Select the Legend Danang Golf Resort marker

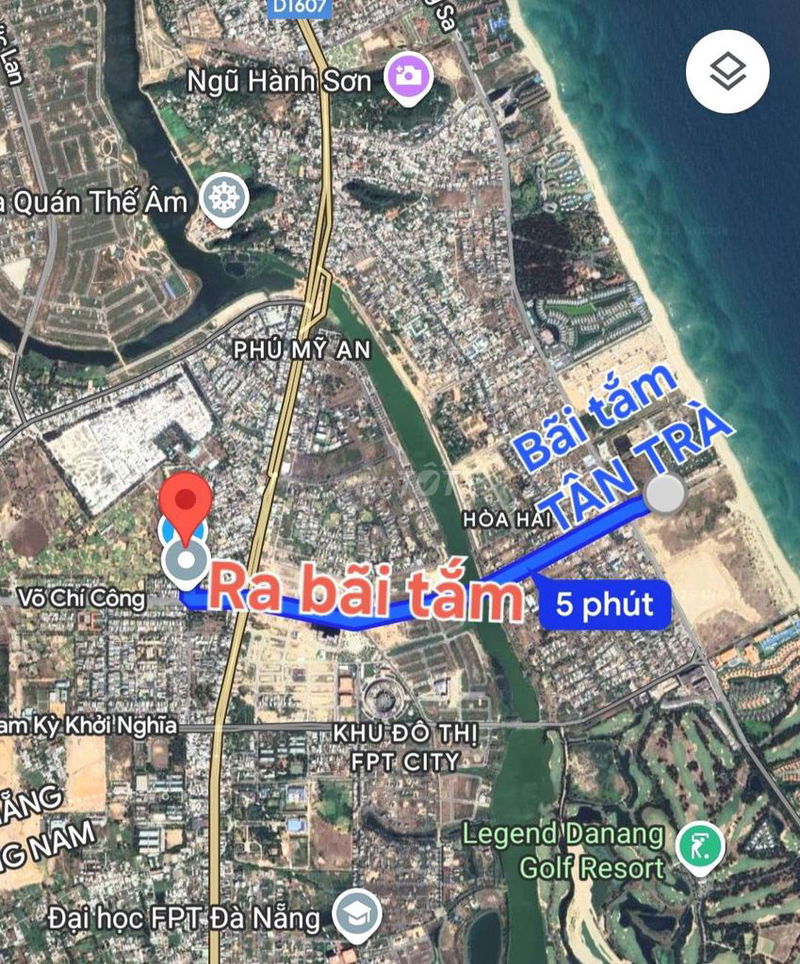[x=699, y=846]
